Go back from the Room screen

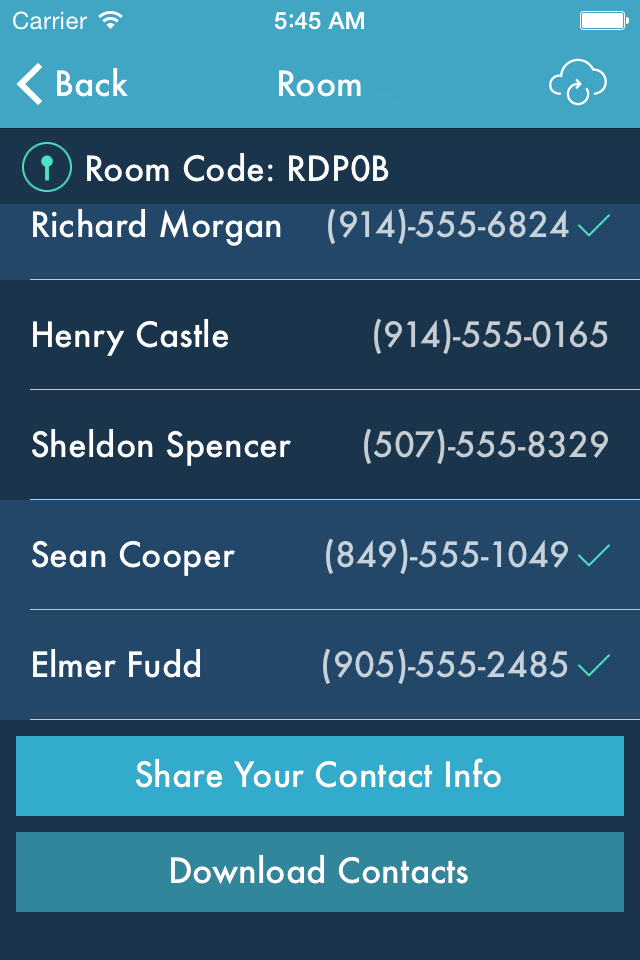pyautogui.click(x=72, y=85)
